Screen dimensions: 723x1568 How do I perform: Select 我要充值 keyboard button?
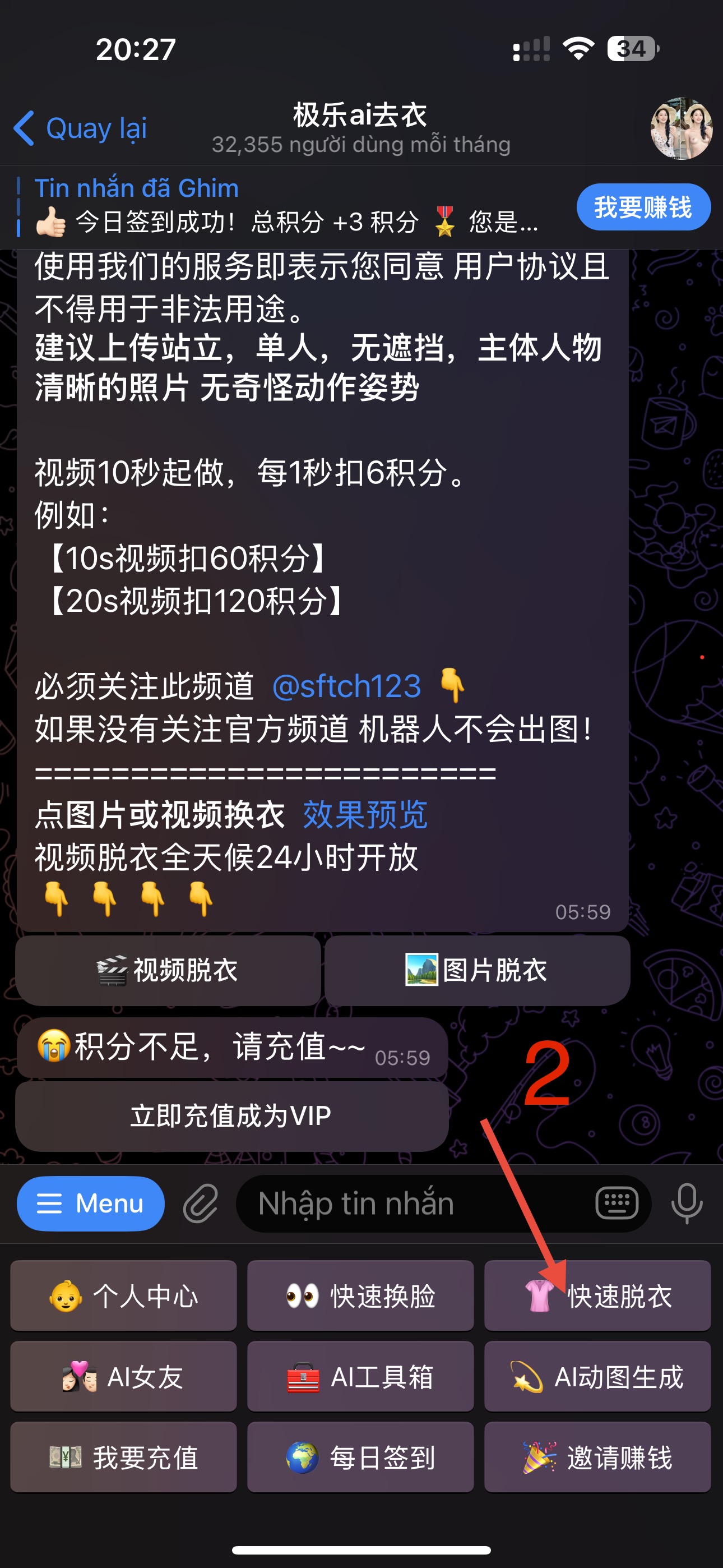pyautogui.click(x=123, y=1457)
